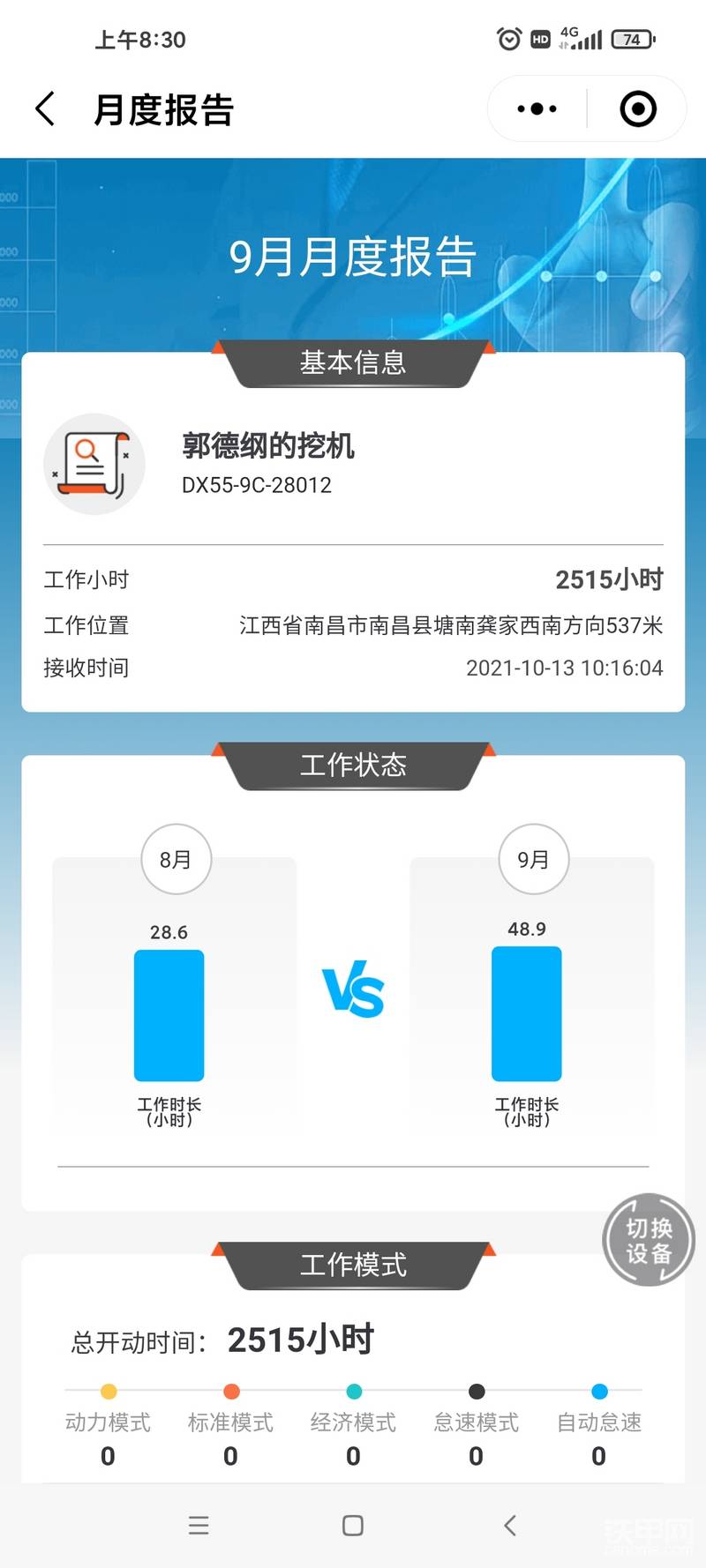Open the mini program more options menu
The image size is (706, 1568).
[537, 109]
